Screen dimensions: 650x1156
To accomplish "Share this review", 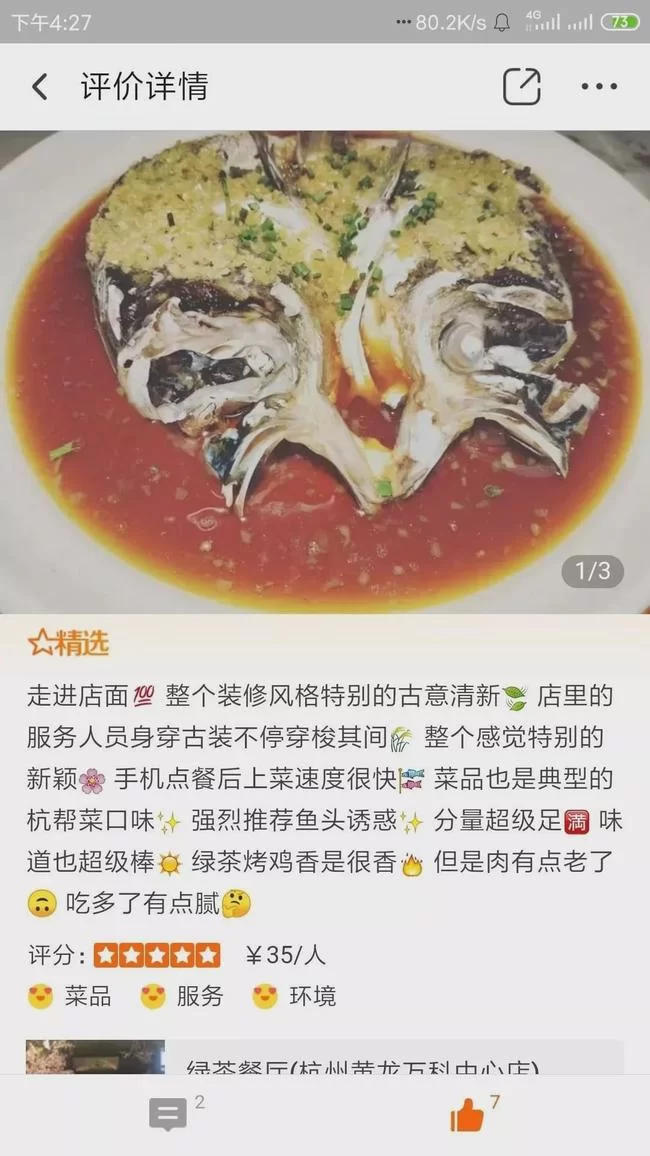I will [x=521, y=87].
